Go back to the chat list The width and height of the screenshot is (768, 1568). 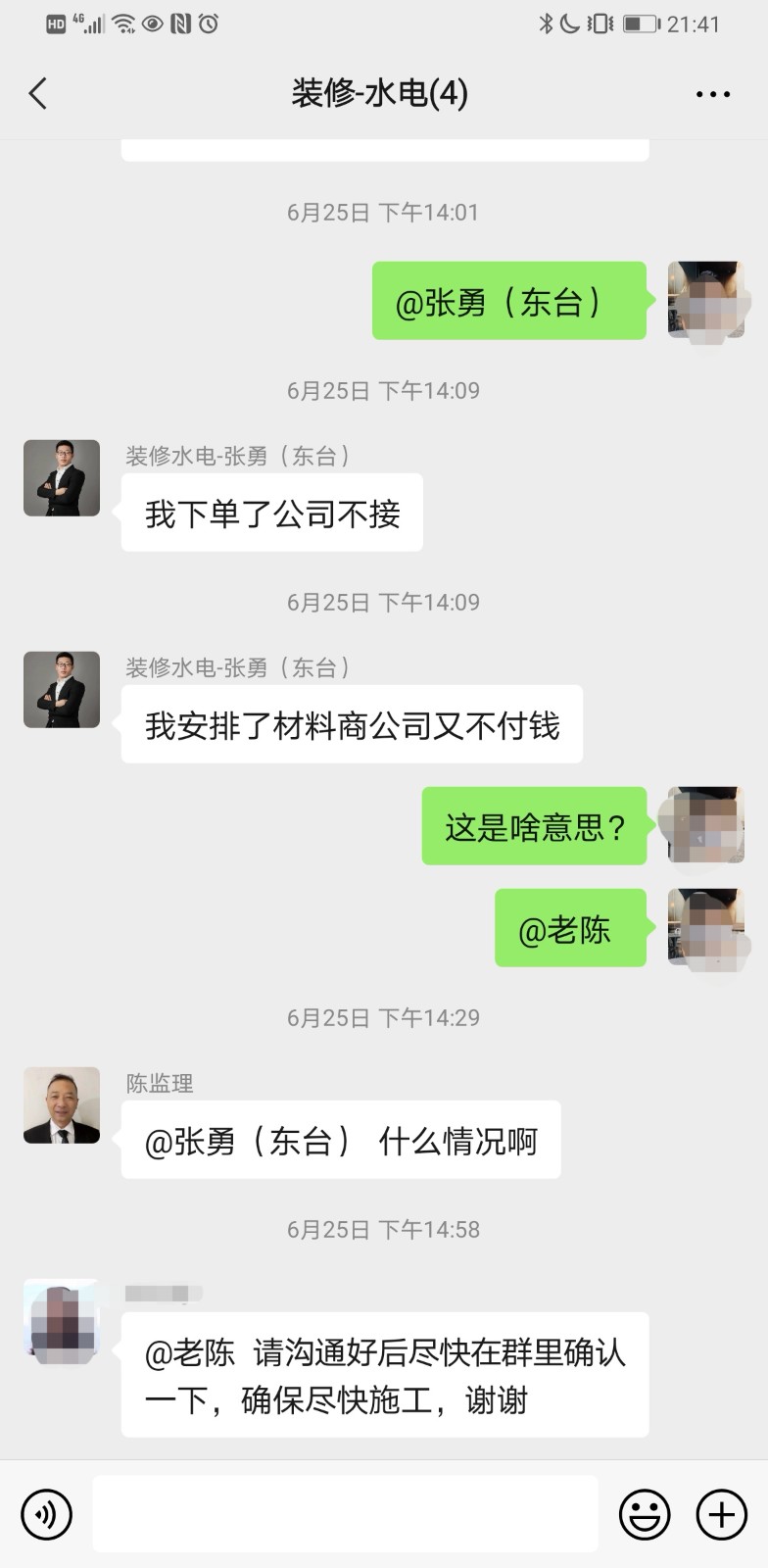[38, 94]
